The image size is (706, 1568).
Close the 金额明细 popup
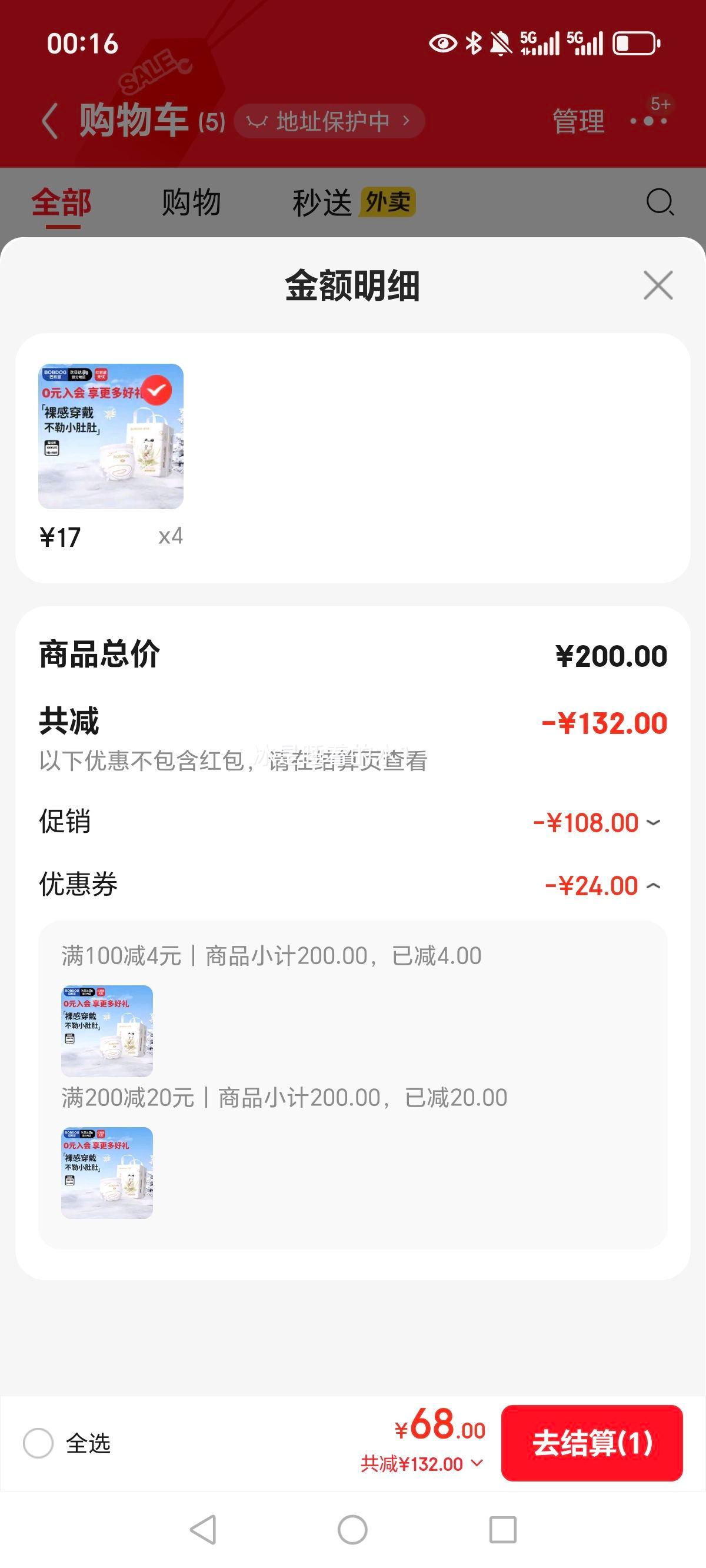[657, 286]
